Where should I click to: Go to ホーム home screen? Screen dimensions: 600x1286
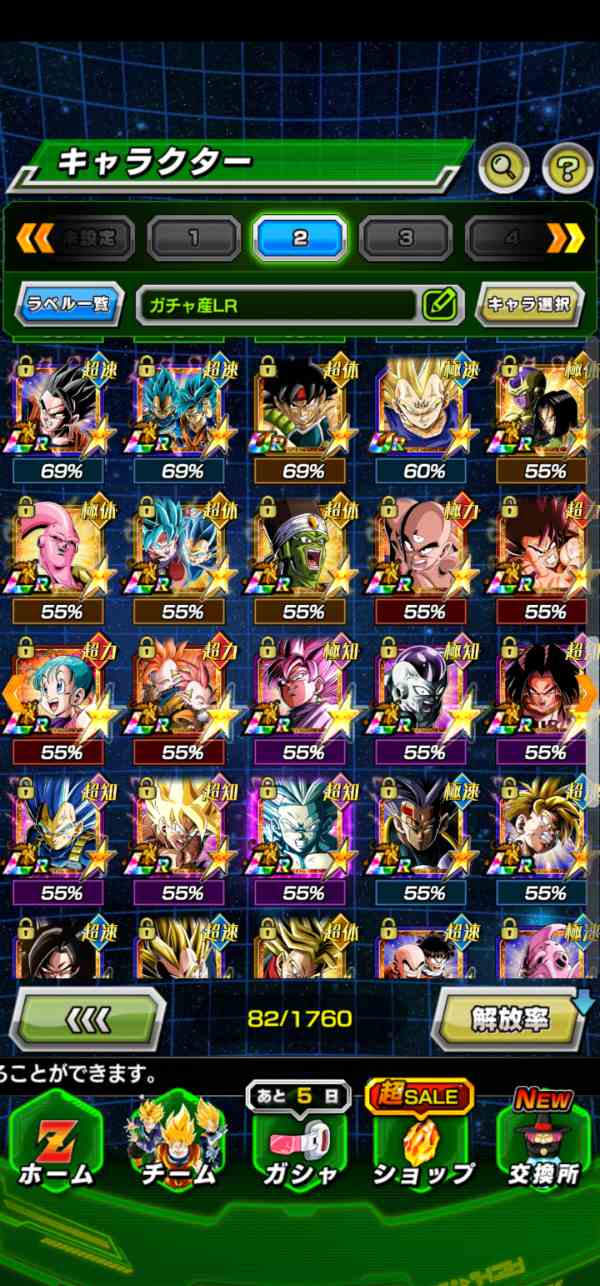click(x=55, y=1145)
